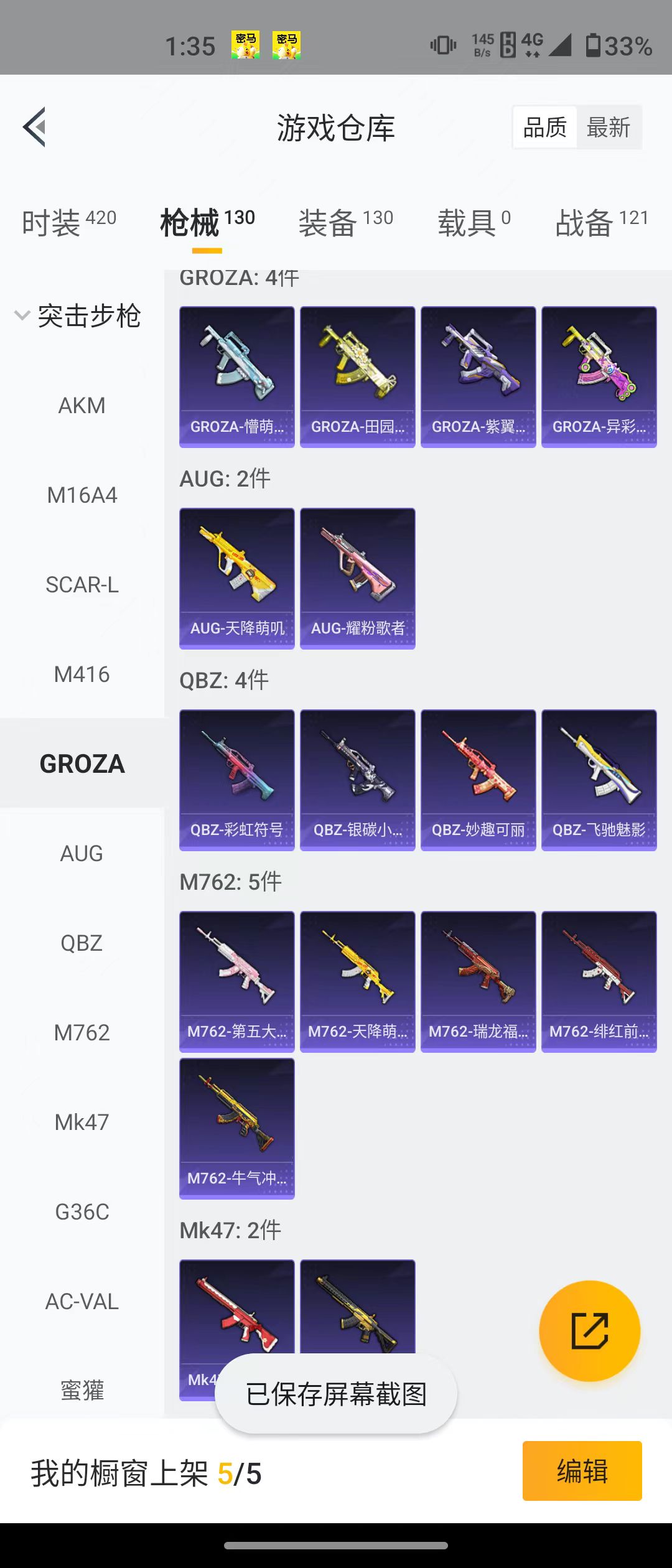
Task: Switch to the 时装 tab
Action: 68,223
